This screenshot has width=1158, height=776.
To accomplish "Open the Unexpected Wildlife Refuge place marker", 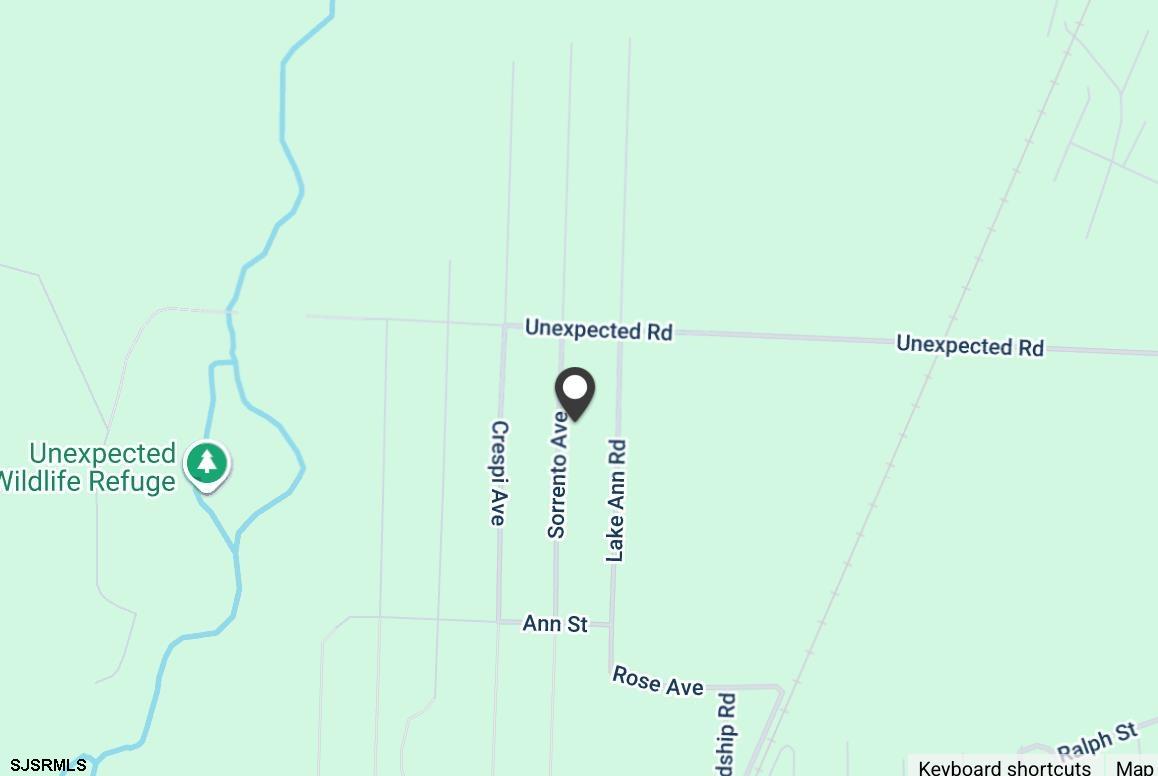I will click(x=206, y=463).
